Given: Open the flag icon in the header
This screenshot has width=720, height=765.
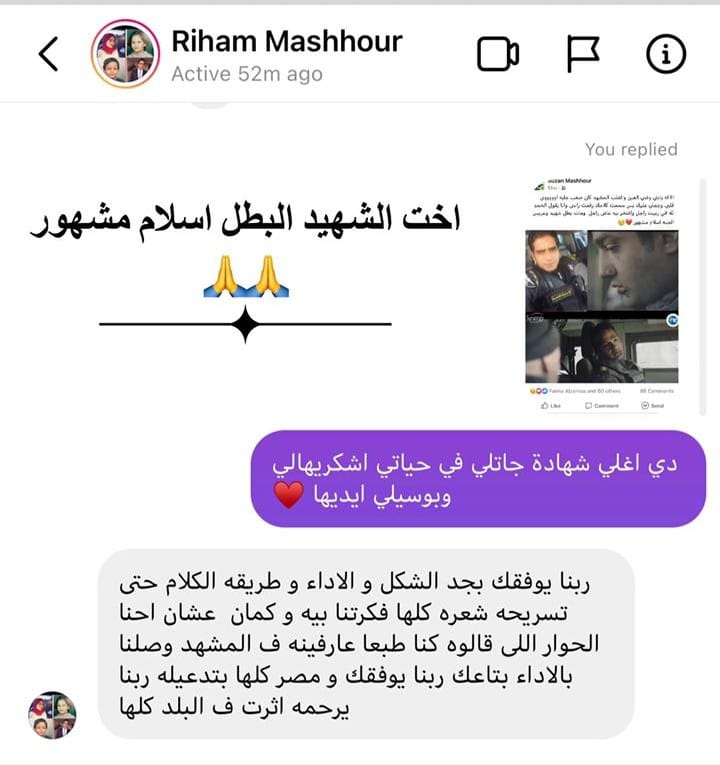Looking at the screenshot, I should [583, 55].
